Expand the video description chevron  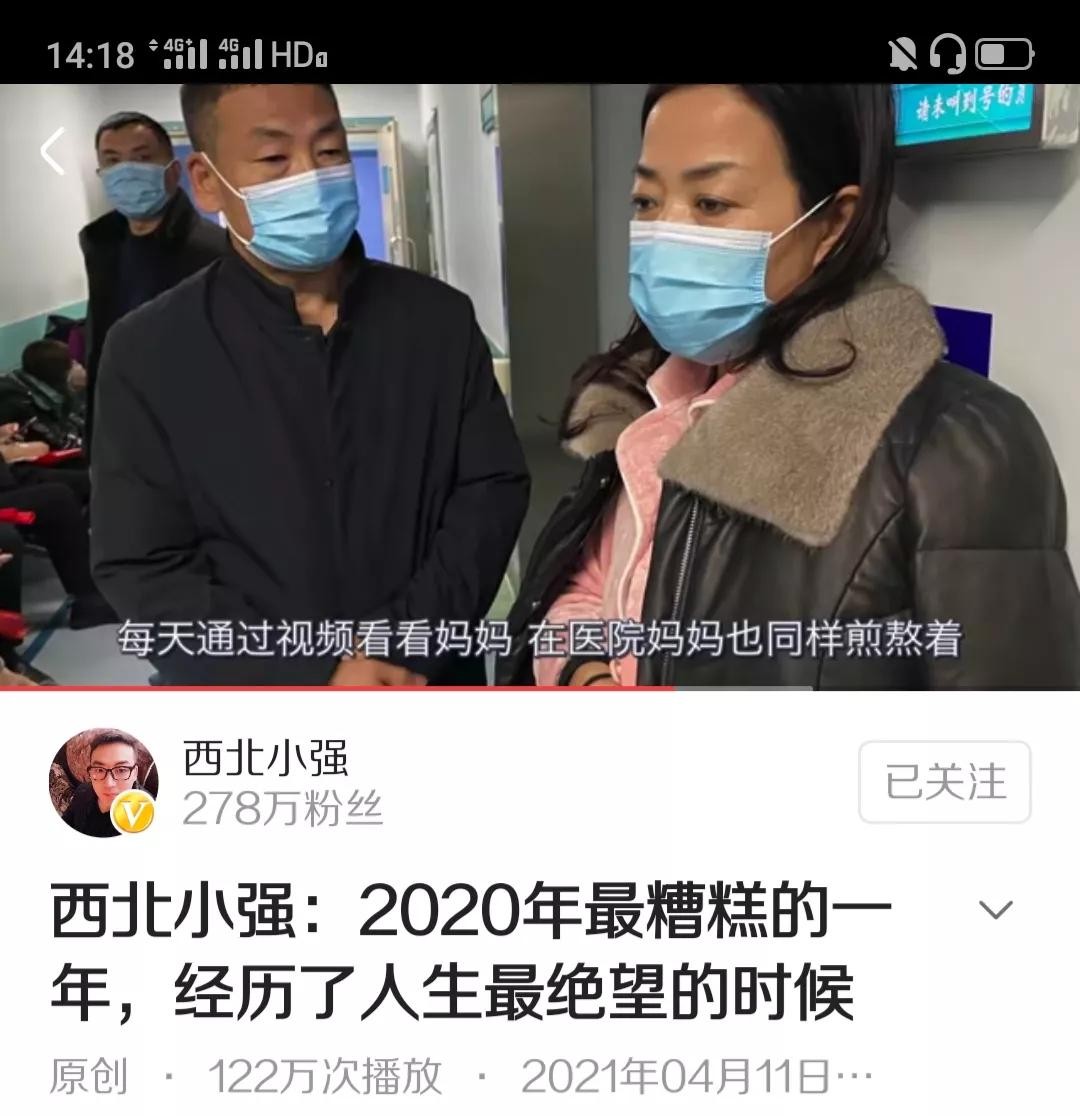pyautogui.click(x=994, y=910)
